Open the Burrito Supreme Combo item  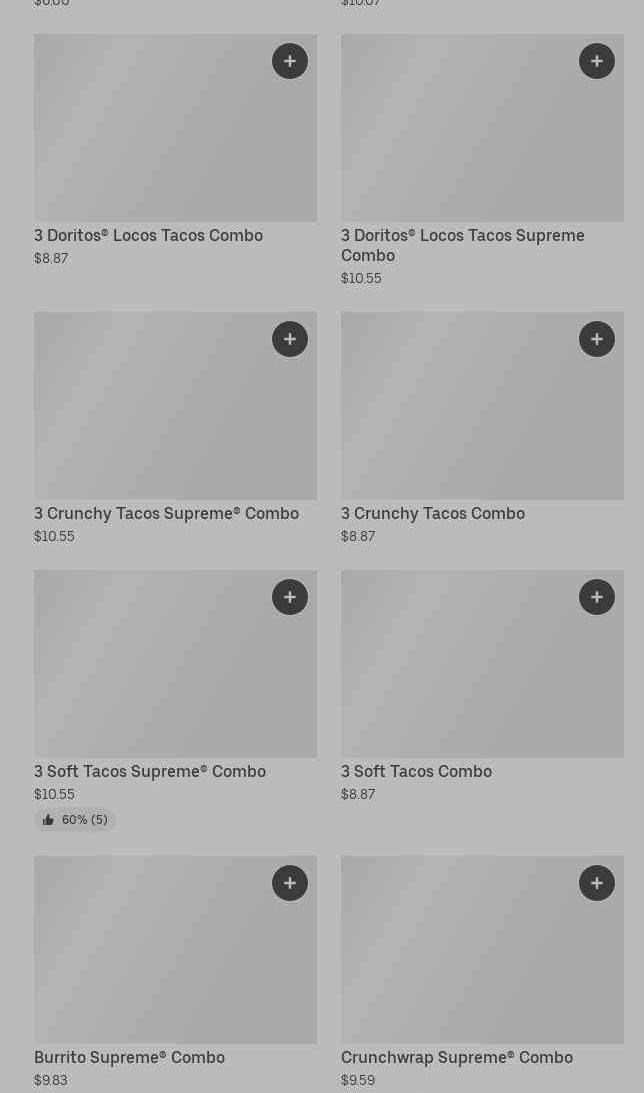[x=175, y=950]
